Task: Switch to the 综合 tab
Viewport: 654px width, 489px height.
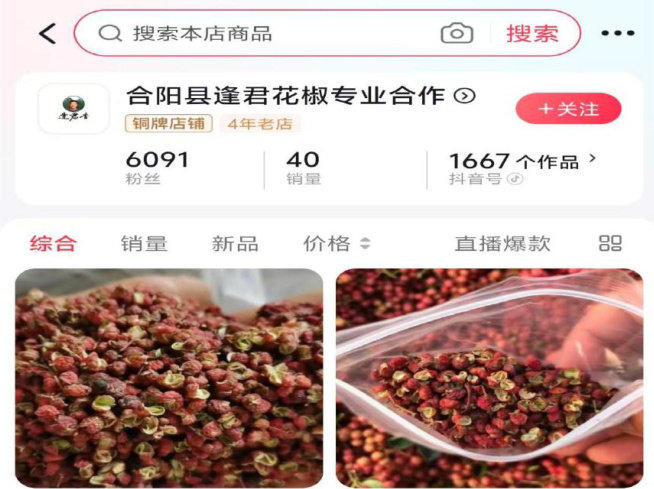Action: (52, 243)
